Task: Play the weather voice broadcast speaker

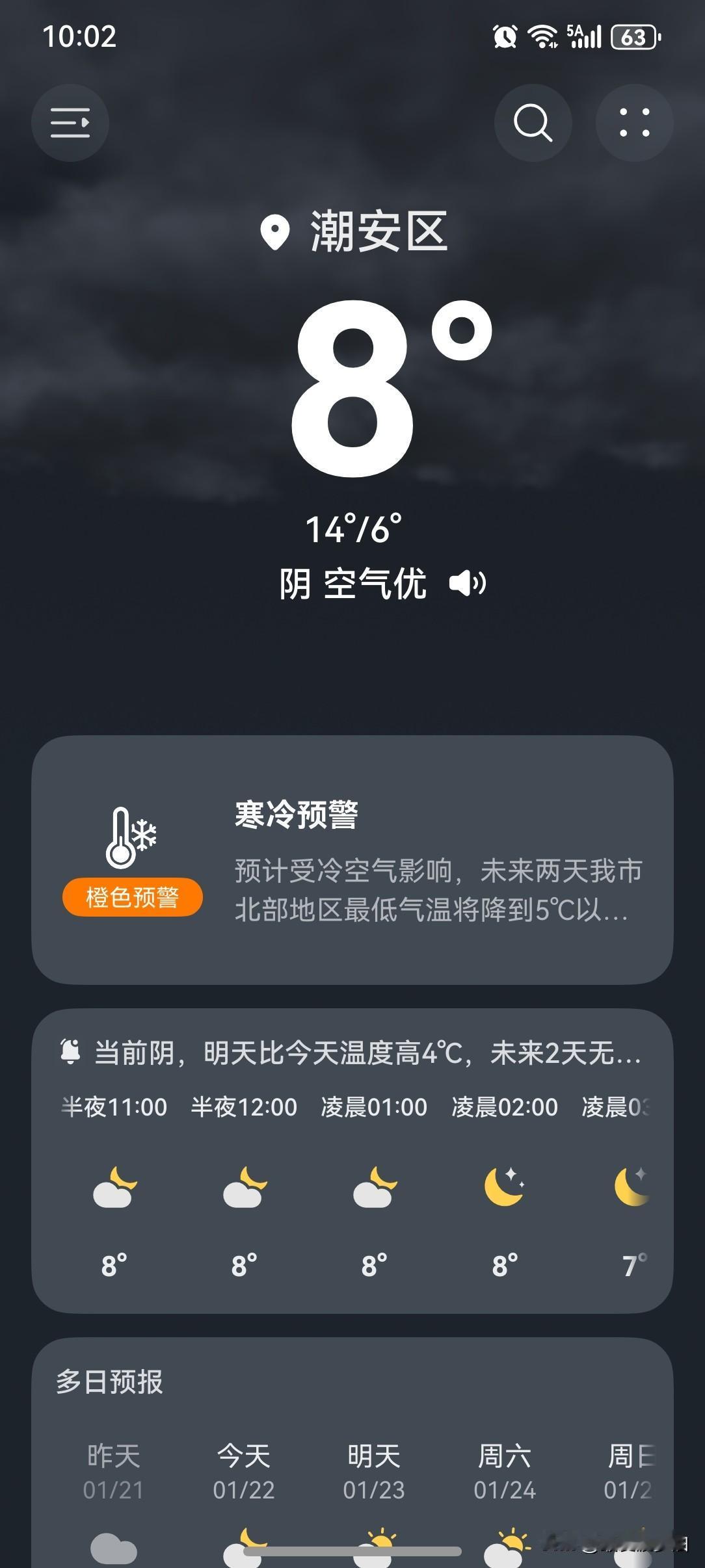Action: (468, 584)
